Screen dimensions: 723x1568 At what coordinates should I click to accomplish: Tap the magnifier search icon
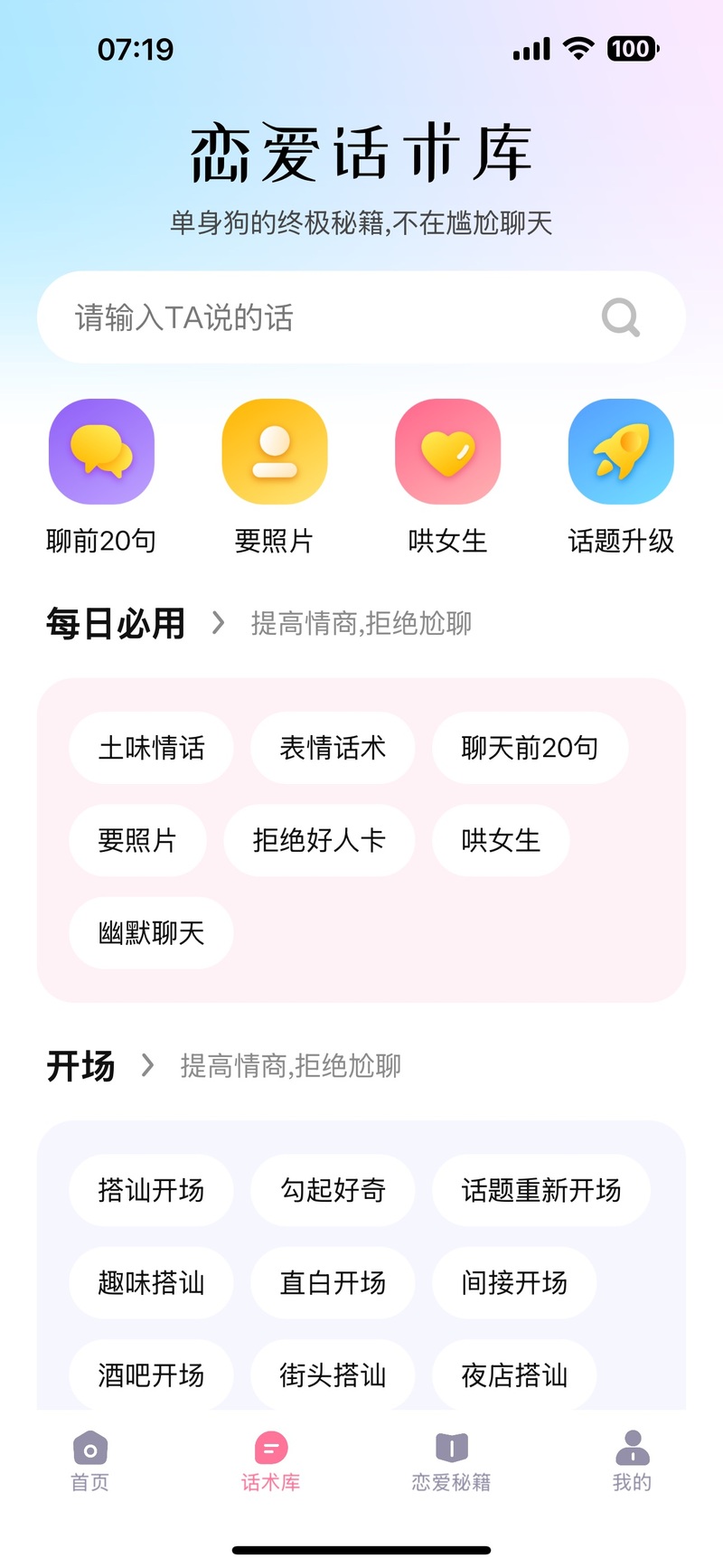621,317
